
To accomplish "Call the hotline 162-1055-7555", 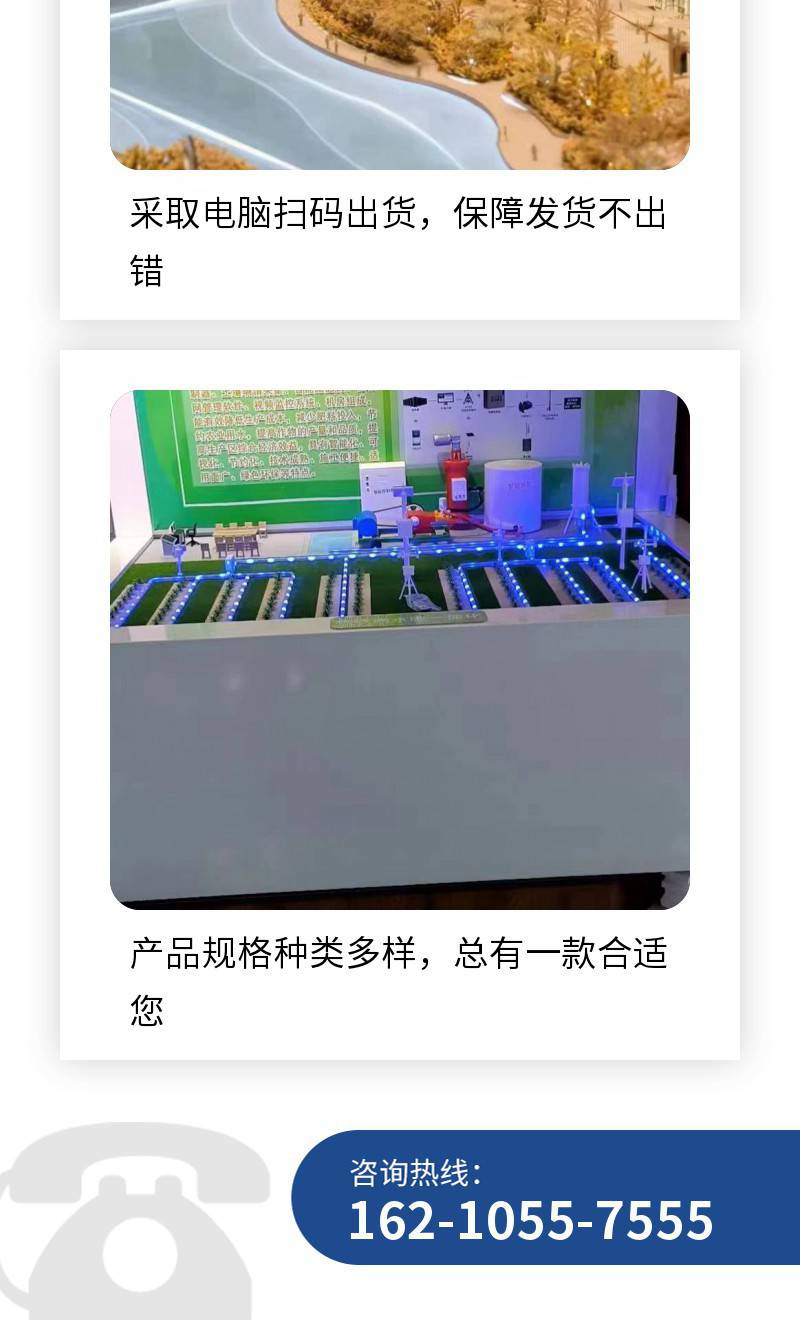I will pyautogui.click(x=531, y=1220).
